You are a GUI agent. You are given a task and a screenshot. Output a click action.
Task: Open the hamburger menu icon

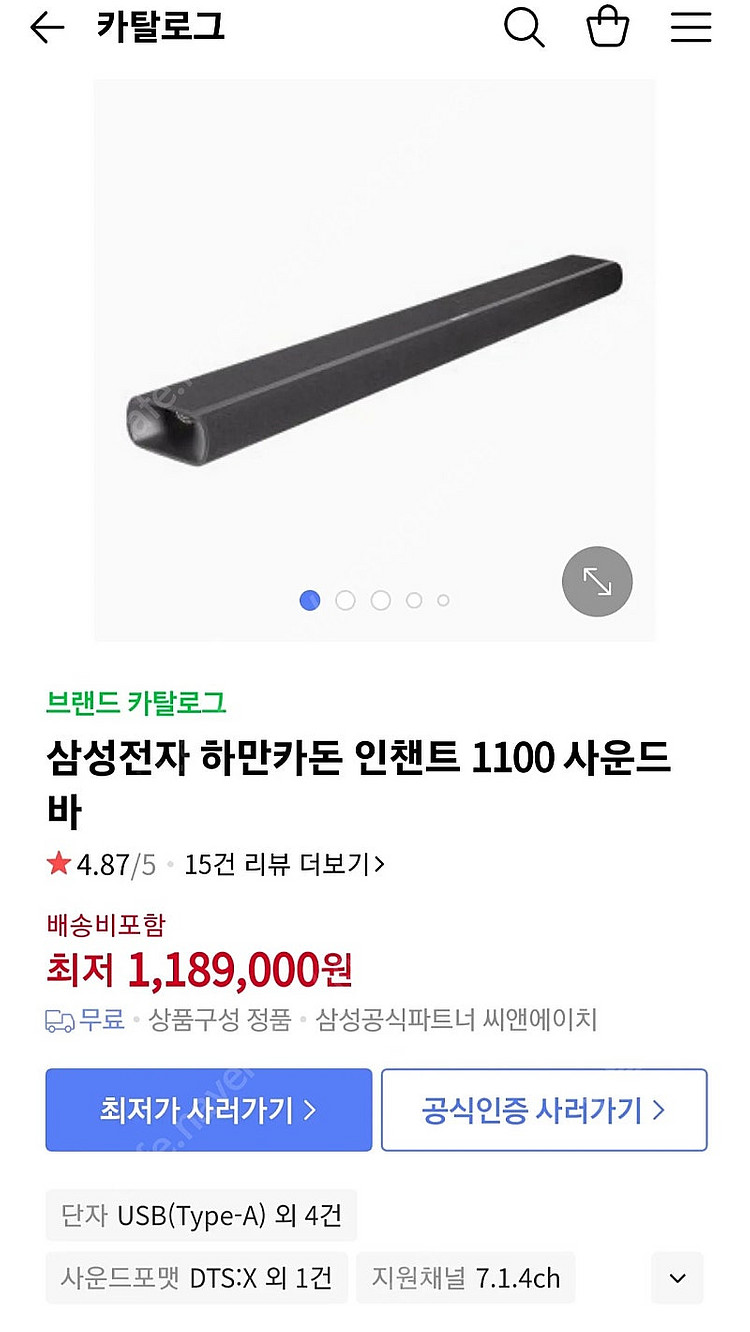point(690,27)
